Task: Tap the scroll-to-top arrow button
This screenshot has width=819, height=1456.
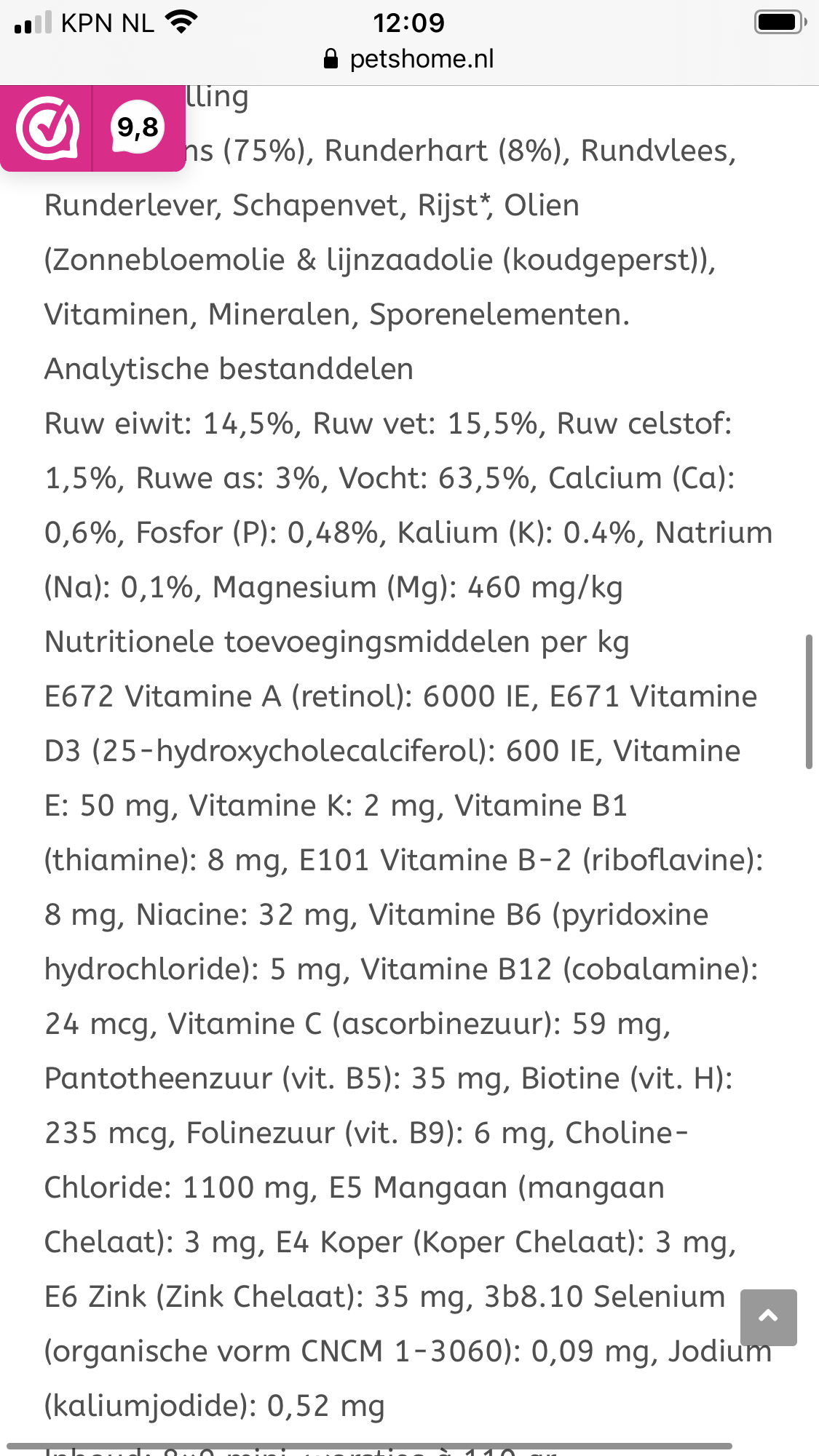Action: click(x=768, y=1317)
